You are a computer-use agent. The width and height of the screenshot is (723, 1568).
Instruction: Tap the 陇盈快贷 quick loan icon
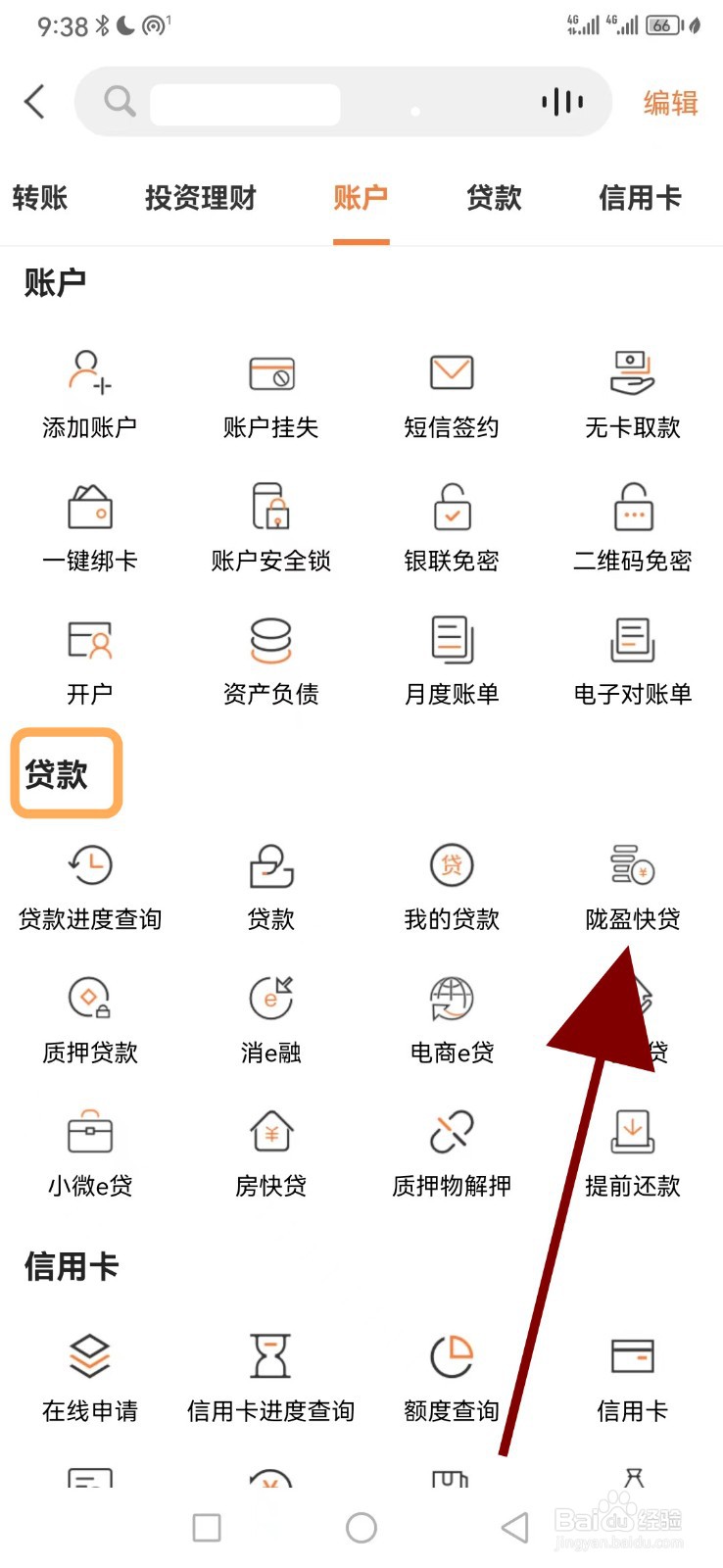click(632, 882)
